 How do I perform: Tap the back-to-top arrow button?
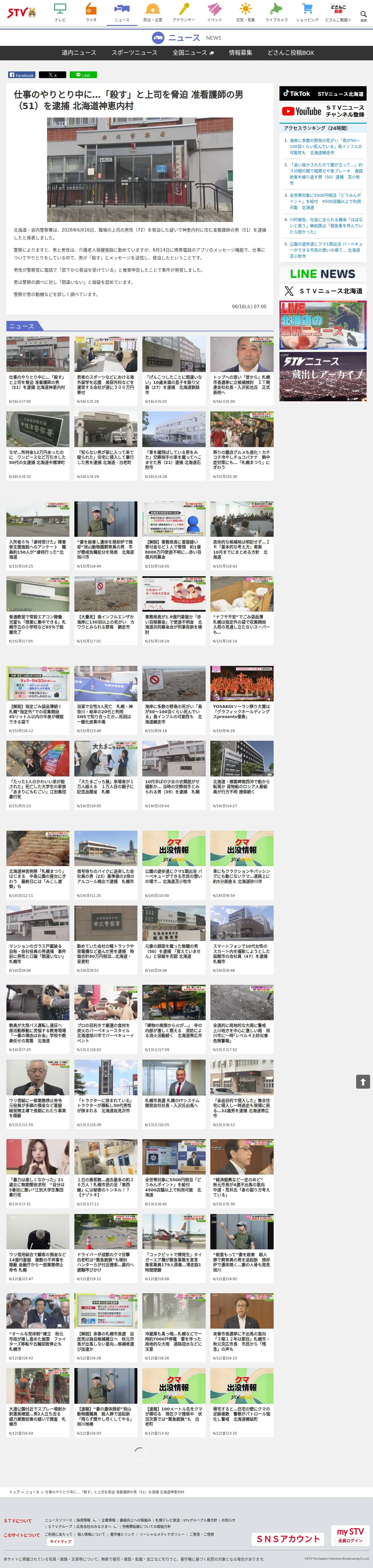[363, 1081]
